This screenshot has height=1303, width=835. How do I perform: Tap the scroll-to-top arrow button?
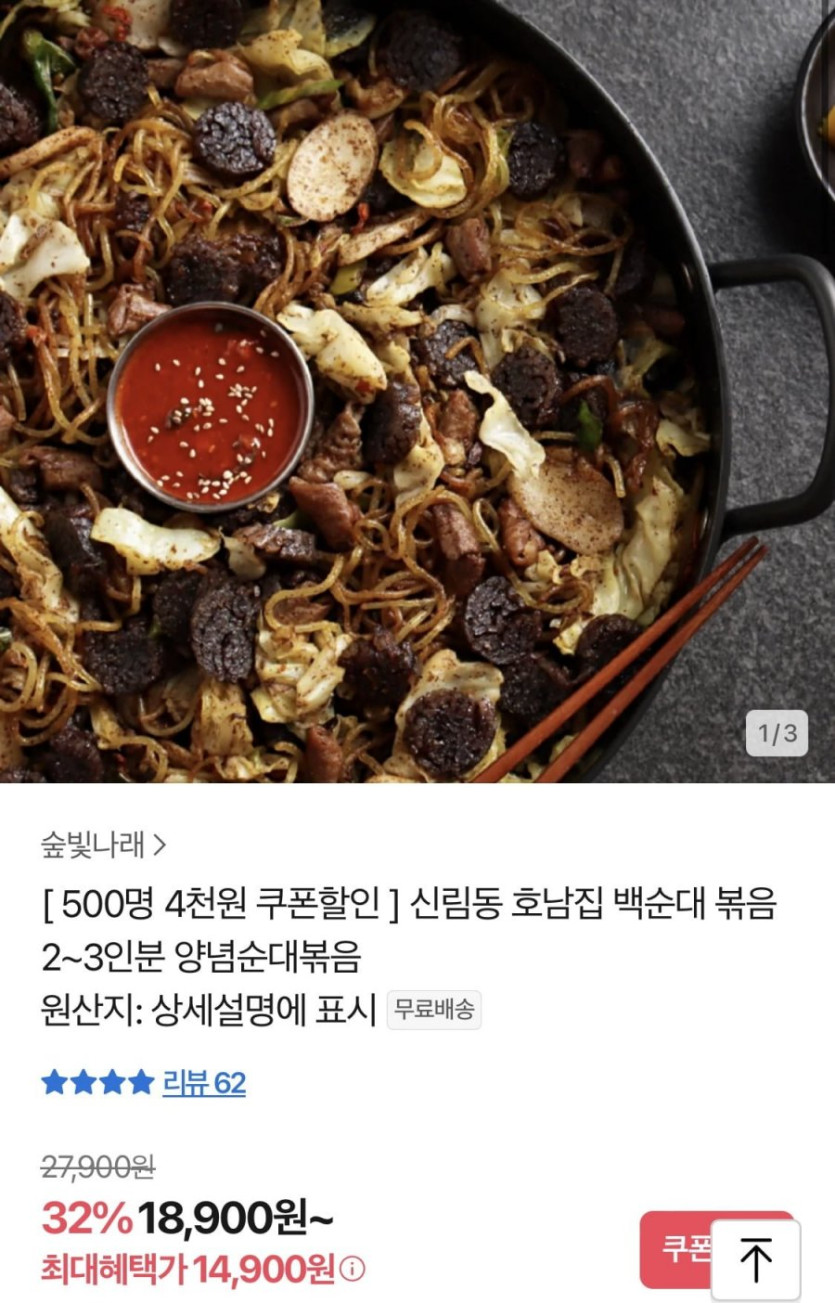point(756,1259)
